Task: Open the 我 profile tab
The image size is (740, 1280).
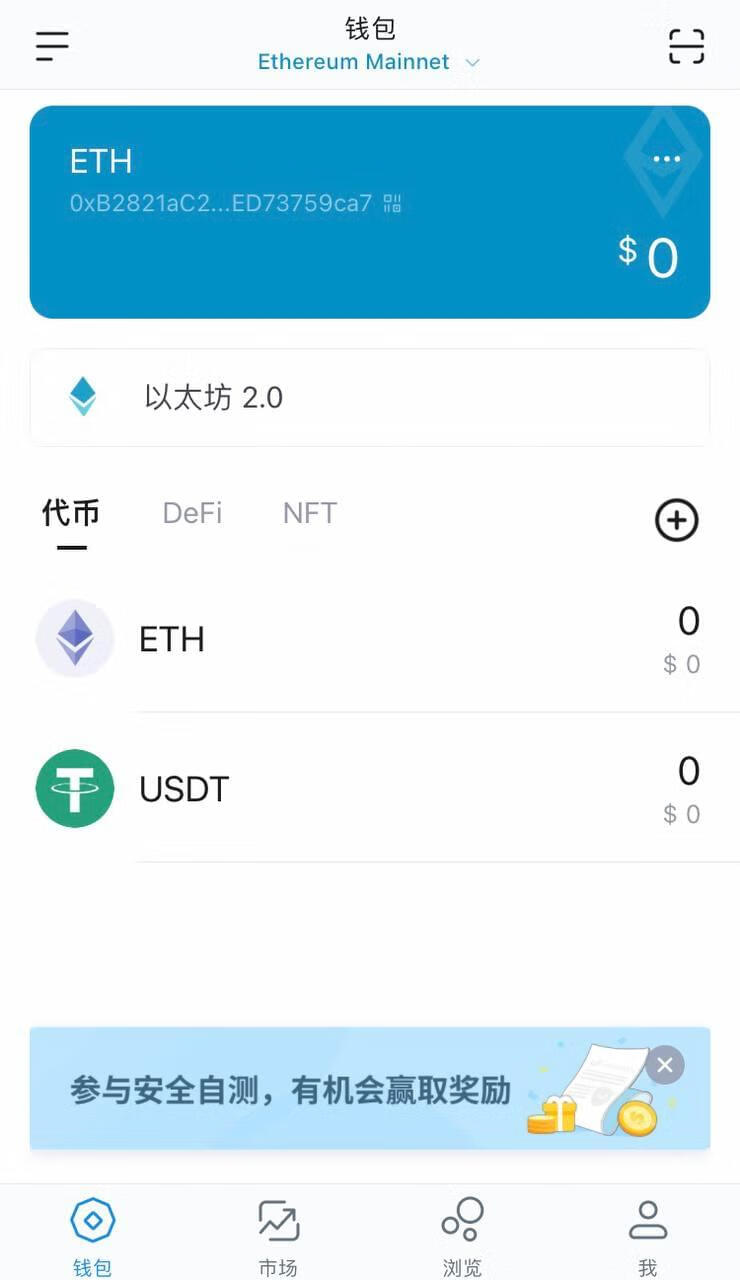Action: tap(647, 1237)
